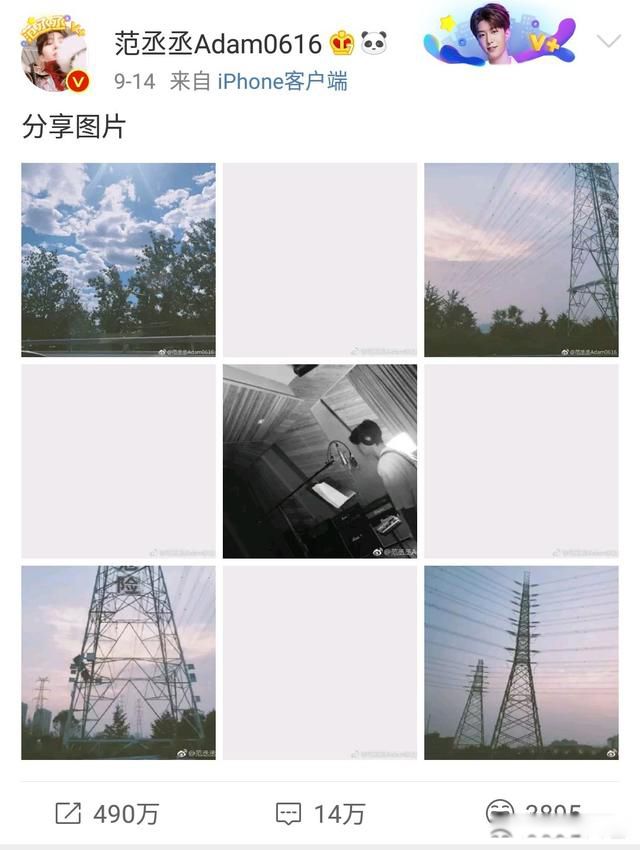Screen dimensions: 640x850
Task: View the tower photo with 险 sign
Action: [118, 662]
